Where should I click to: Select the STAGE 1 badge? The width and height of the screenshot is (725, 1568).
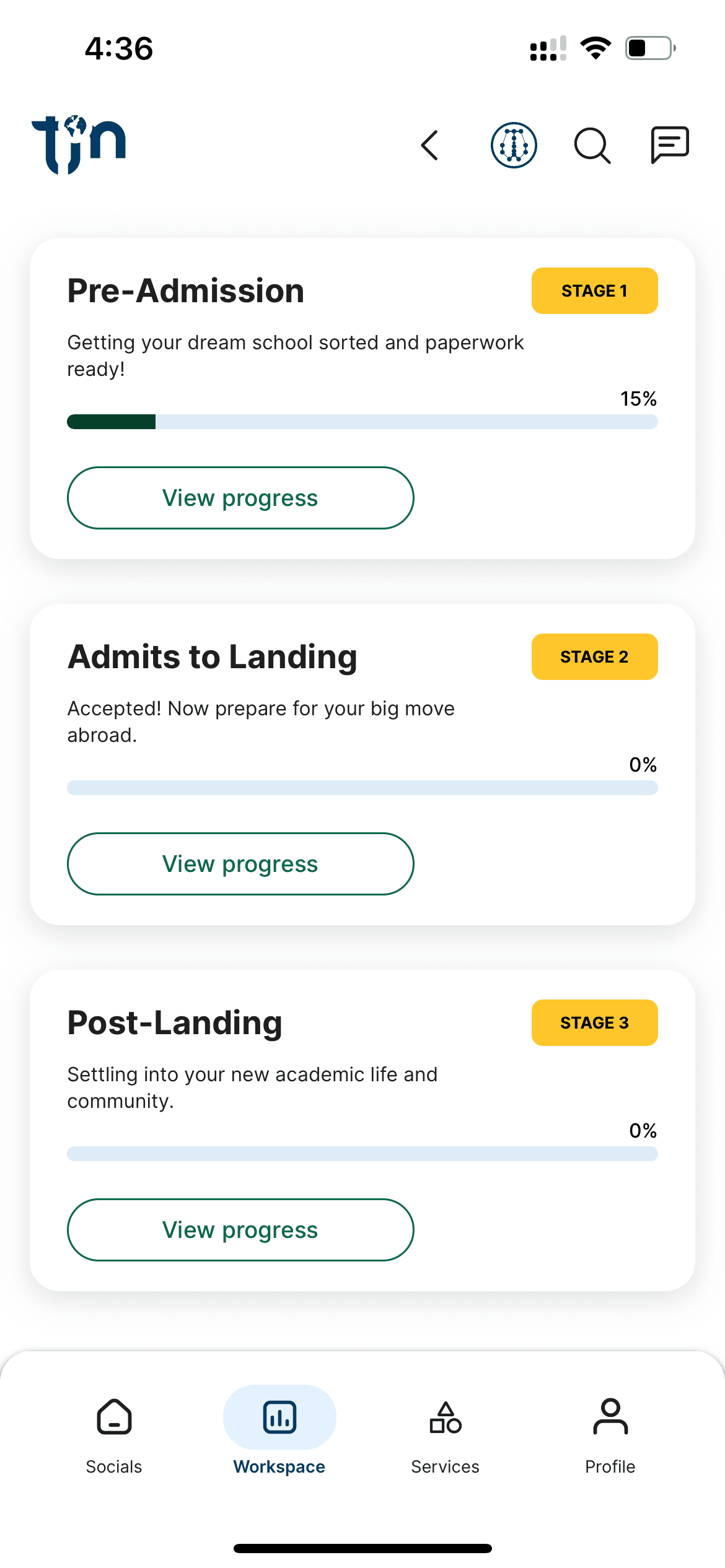[x=594, y=290]
